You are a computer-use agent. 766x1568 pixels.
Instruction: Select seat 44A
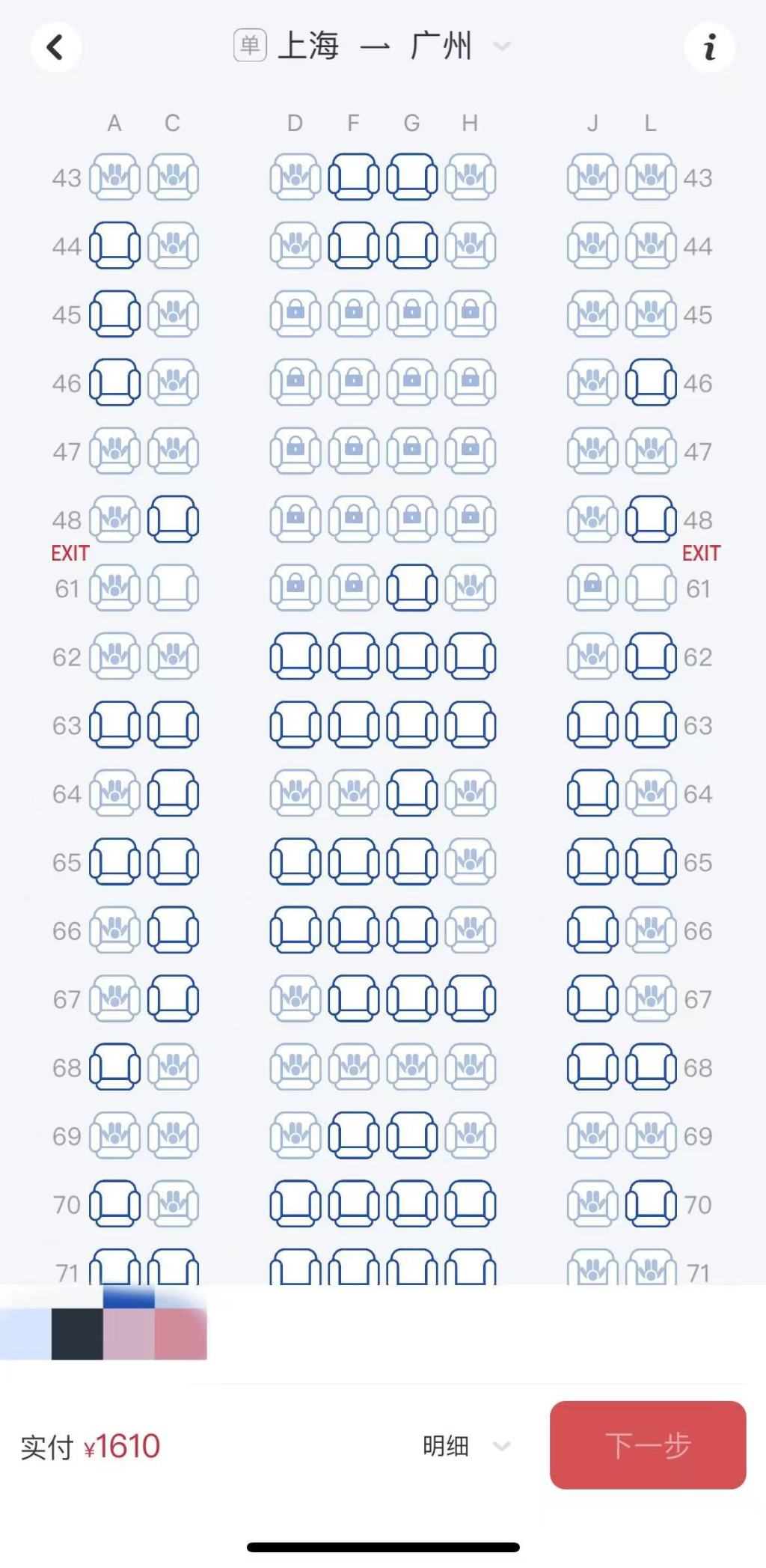(x=114, y=246)
